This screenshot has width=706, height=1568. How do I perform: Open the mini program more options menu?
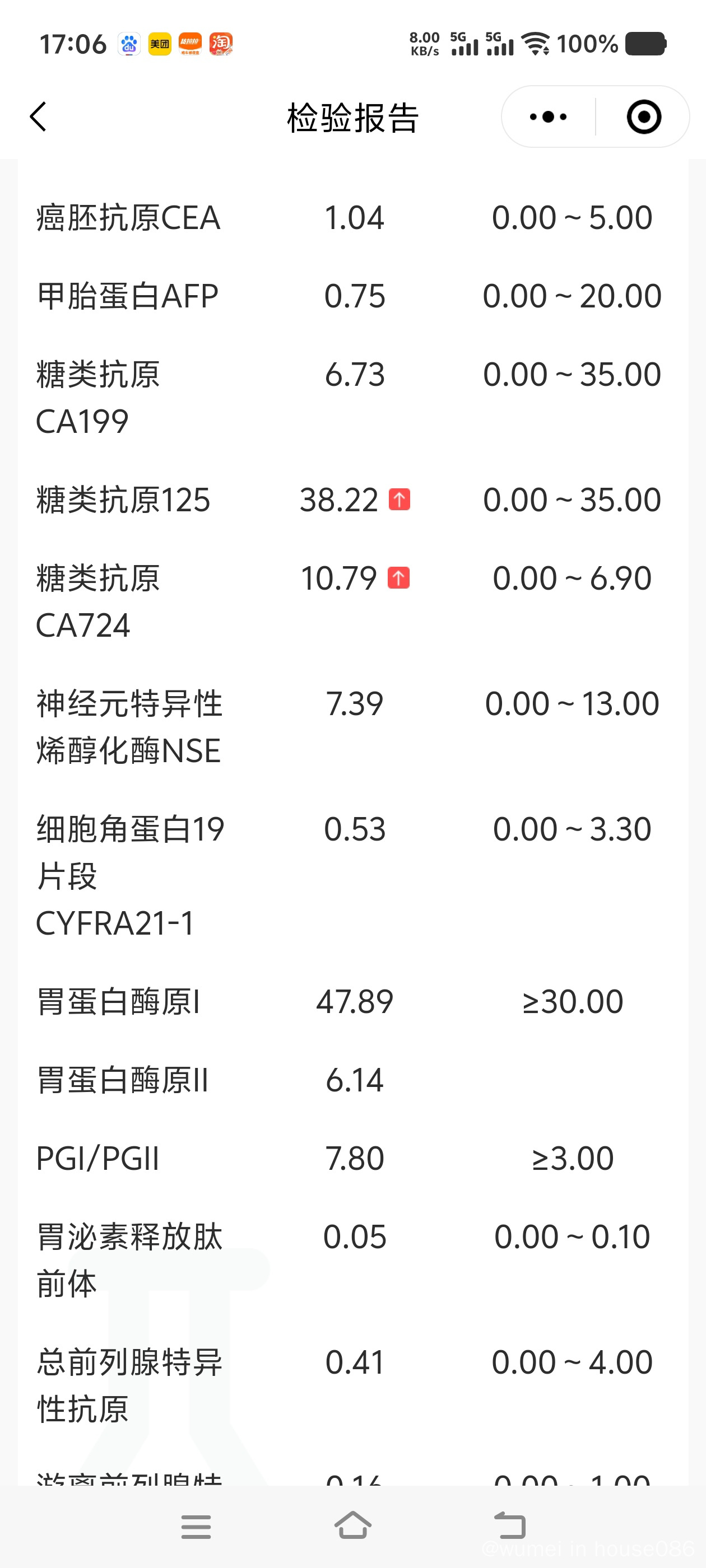pyautogui.click(x=548, y=116)
